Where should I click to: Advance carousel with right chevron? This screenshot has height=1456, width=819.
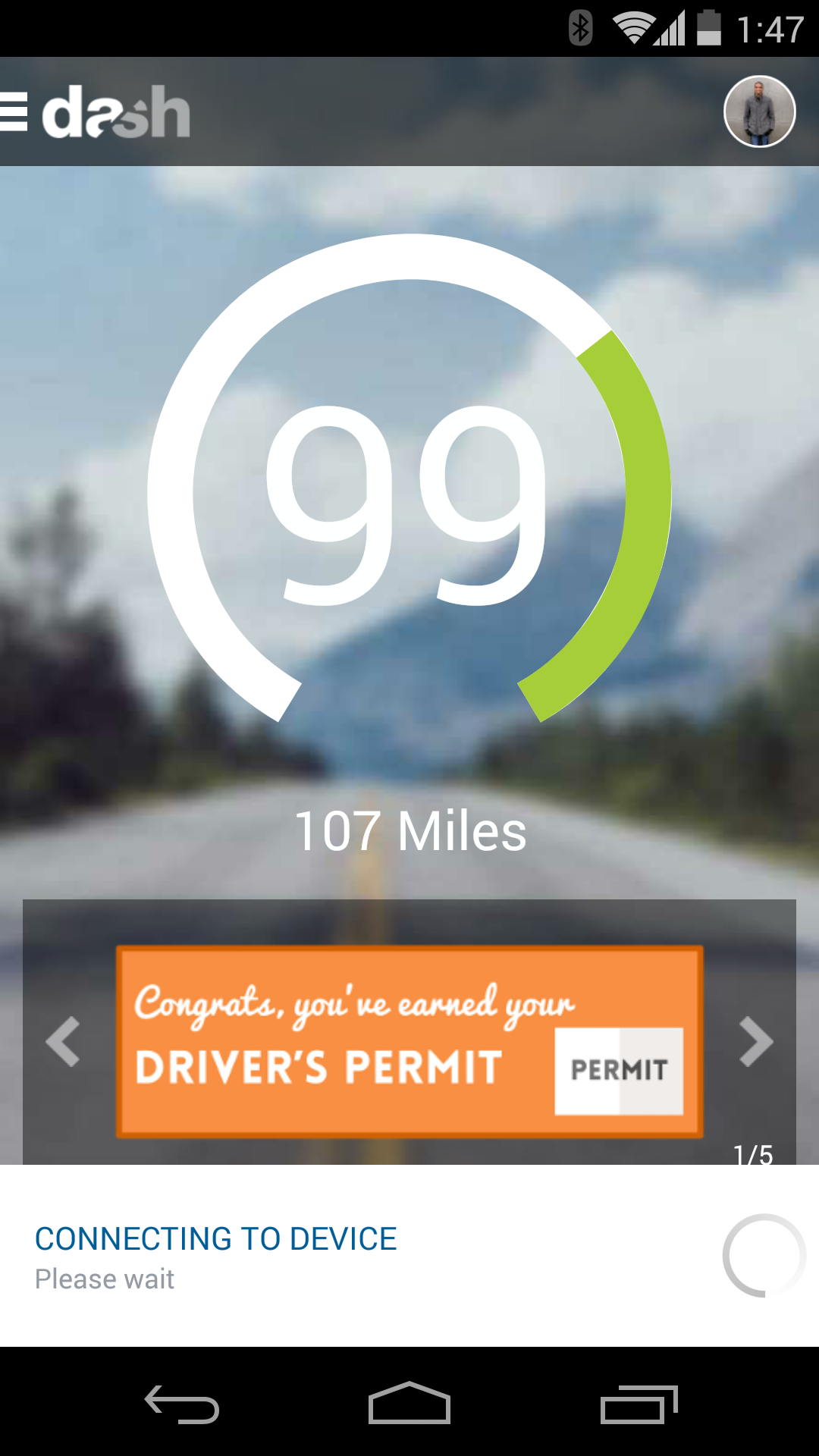[755, 1040]
